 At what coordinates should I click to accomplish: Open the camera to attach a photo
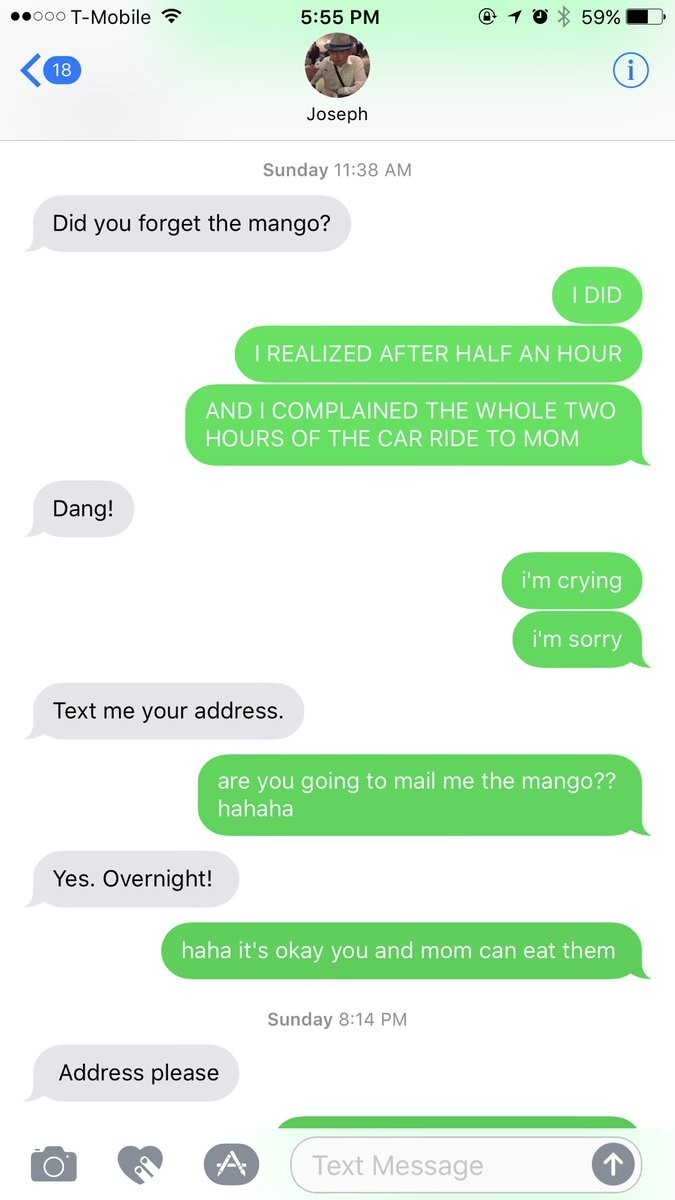pos(53,1164)
